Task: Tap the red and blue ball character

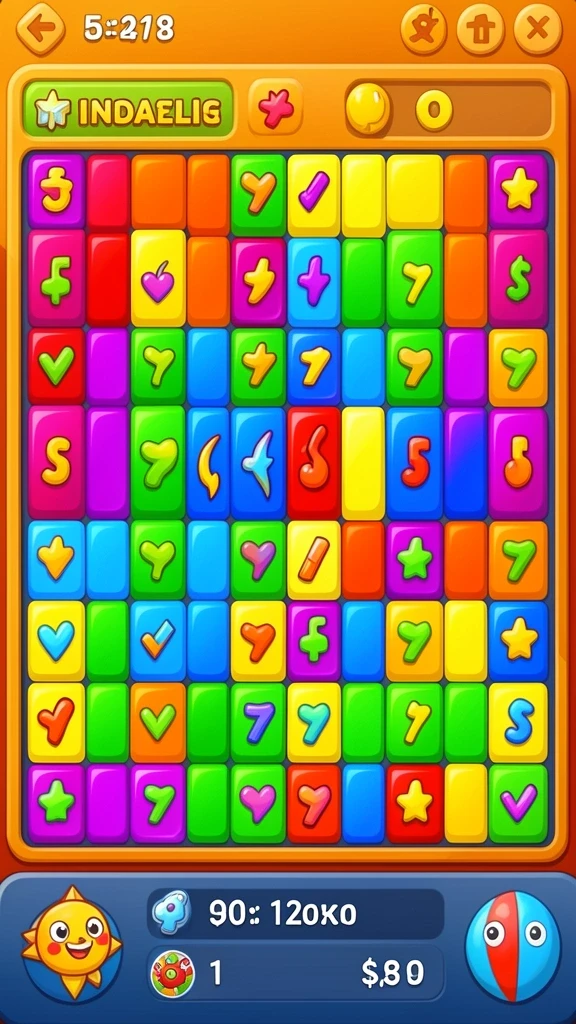Action: [513, 946]
